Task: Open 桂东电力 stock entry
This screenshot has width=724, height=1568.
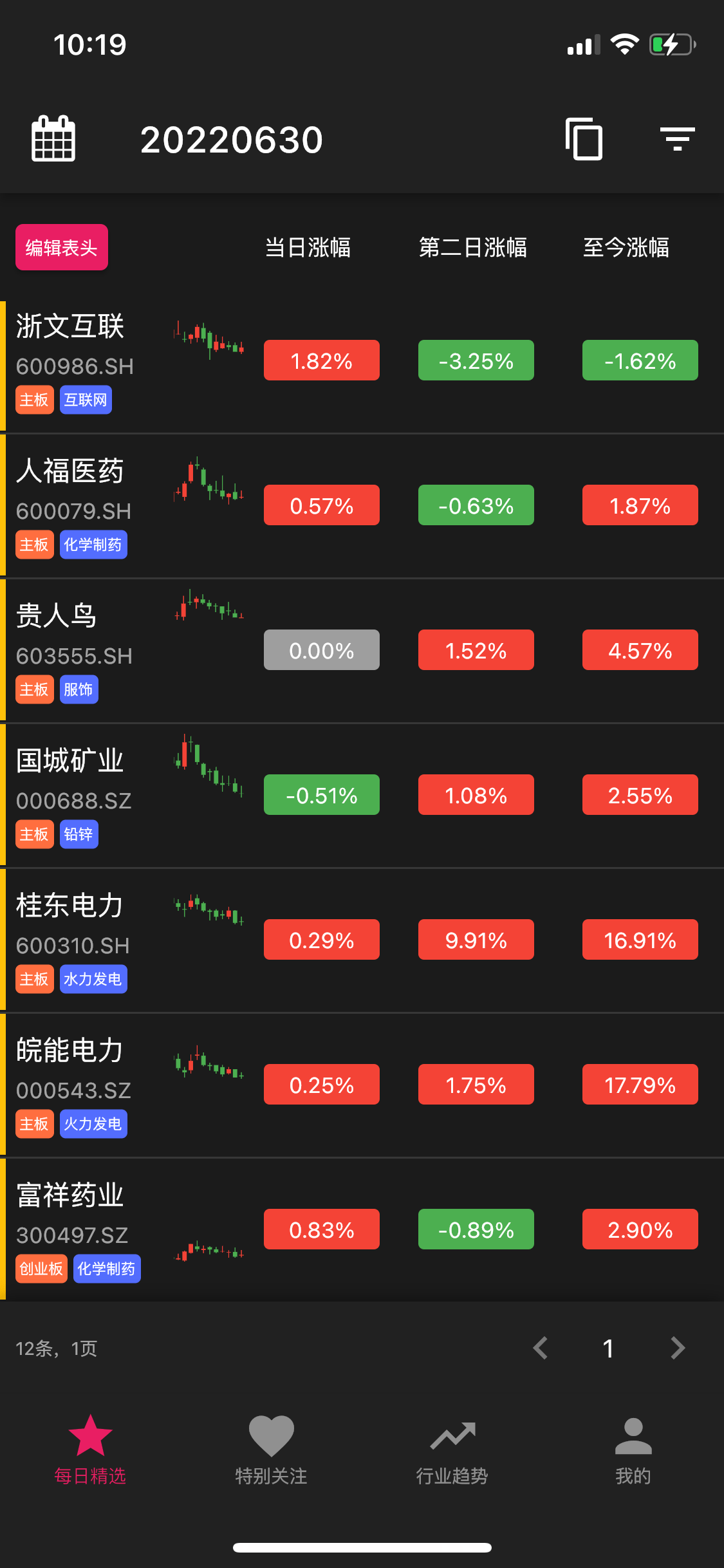Action: tap(71, 906)
